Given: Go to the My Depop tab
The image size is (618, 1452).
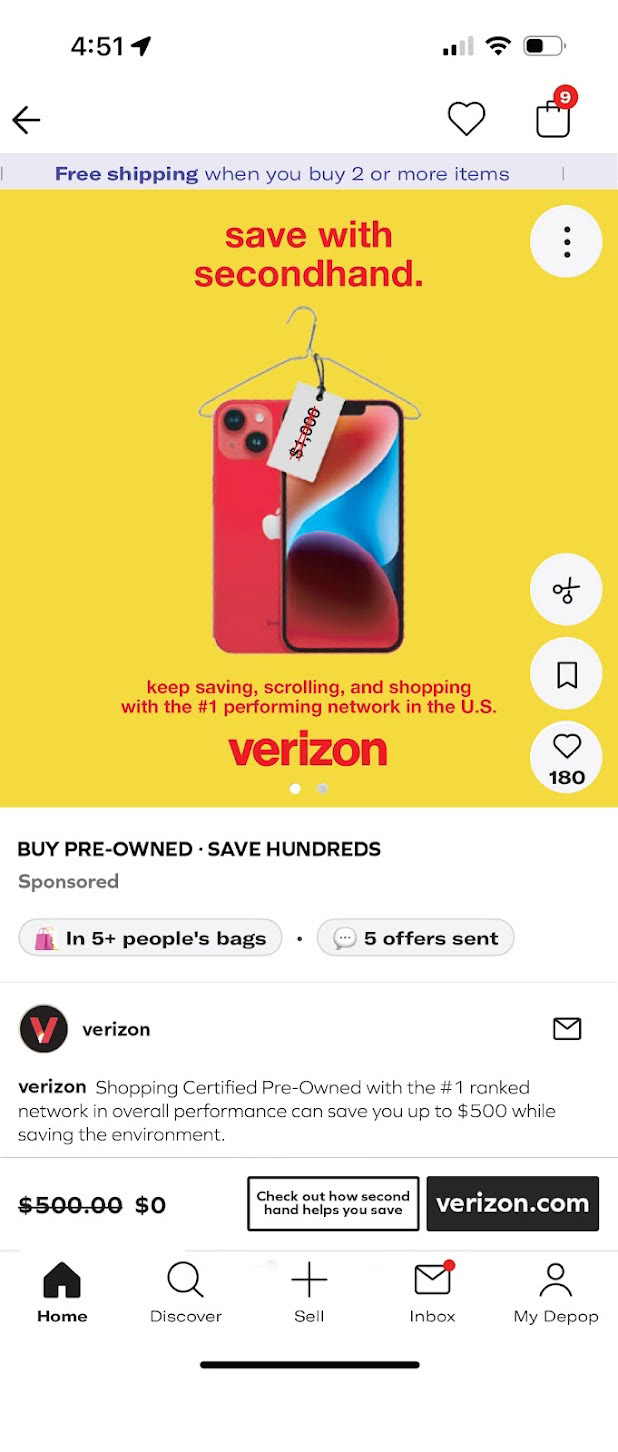Looking at the screenshot, I should tap(556, 1292).
